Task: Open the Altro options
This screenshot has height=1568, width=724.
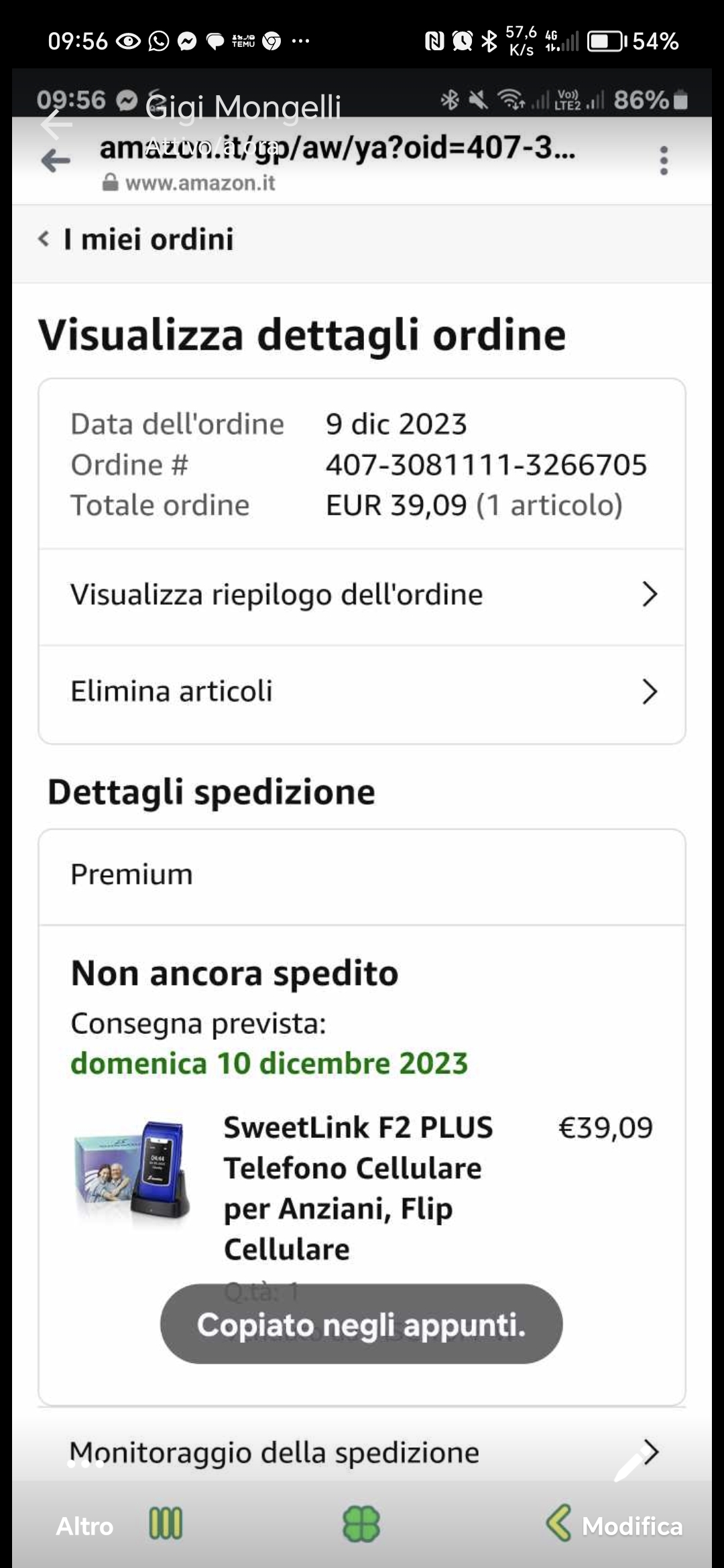Action: pos(84,1526)
